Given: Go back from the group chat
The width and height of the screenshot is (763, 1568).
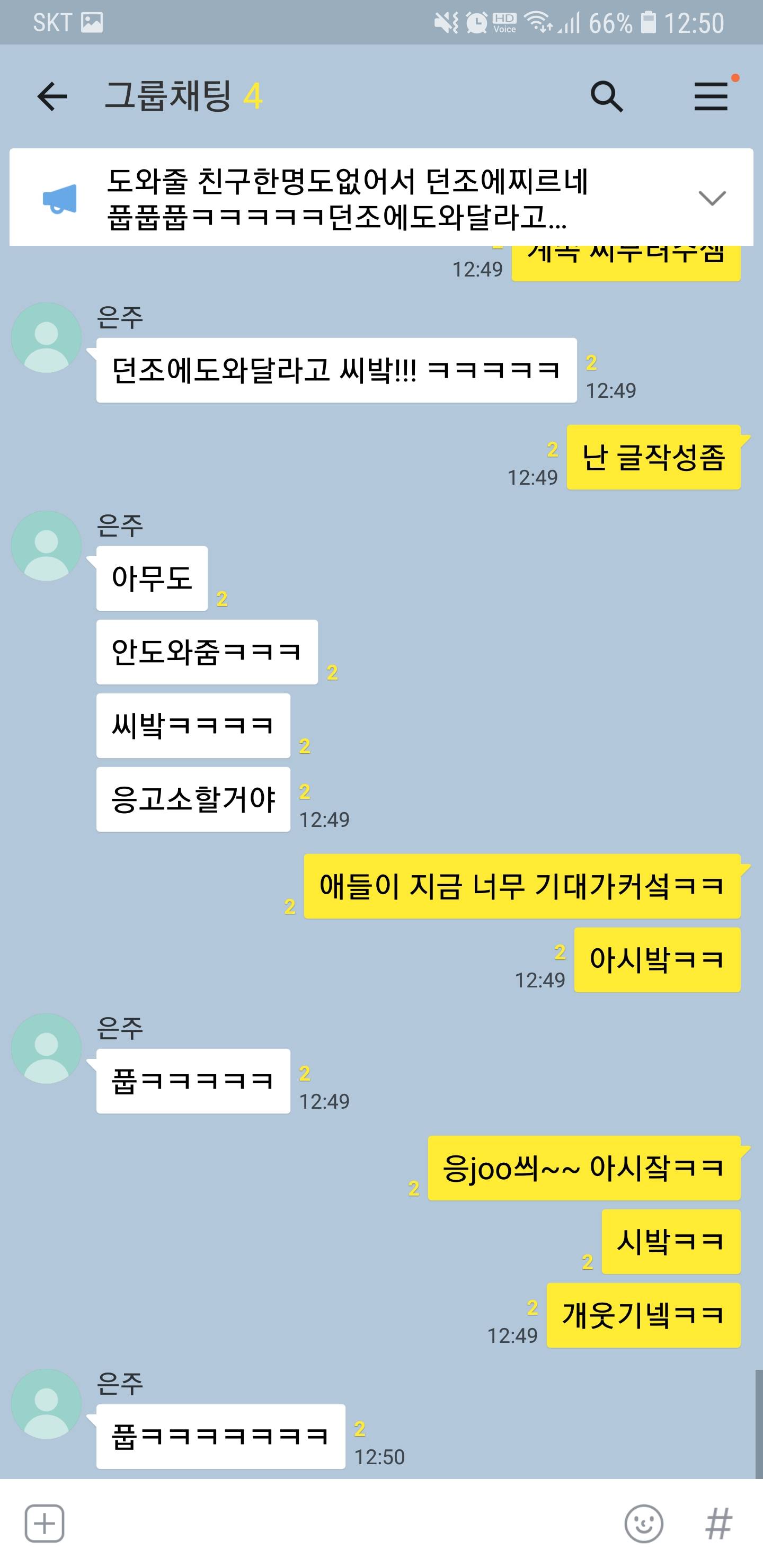Looking at the screenshot, I should 52,97.
